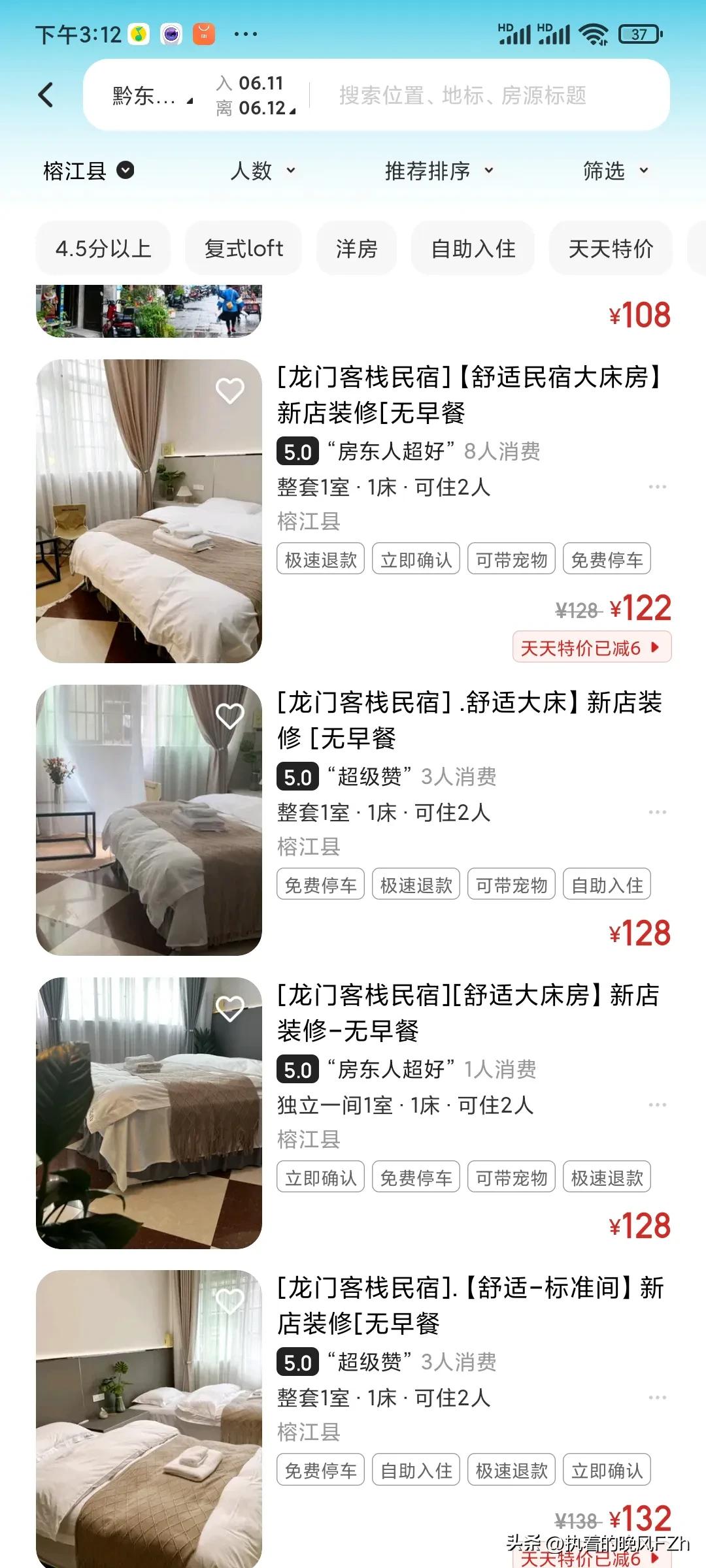Open the Wi-Fi status icon area
This screenshot has width=706, height=1568.
594,33
